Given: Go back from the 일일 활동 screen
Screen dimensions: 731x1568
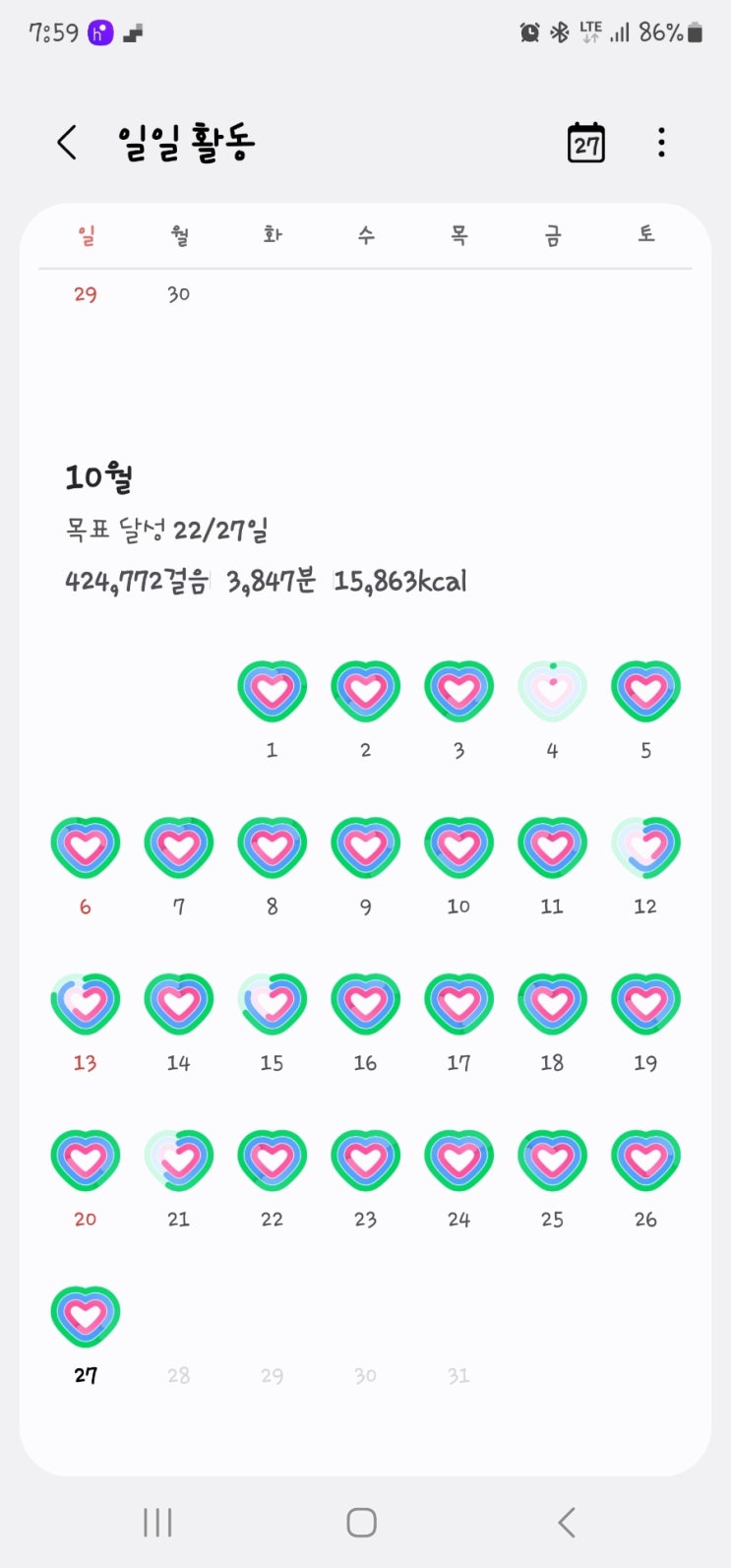Looking at the screenshot, I should pyautogui.click(x=67, y=144).
